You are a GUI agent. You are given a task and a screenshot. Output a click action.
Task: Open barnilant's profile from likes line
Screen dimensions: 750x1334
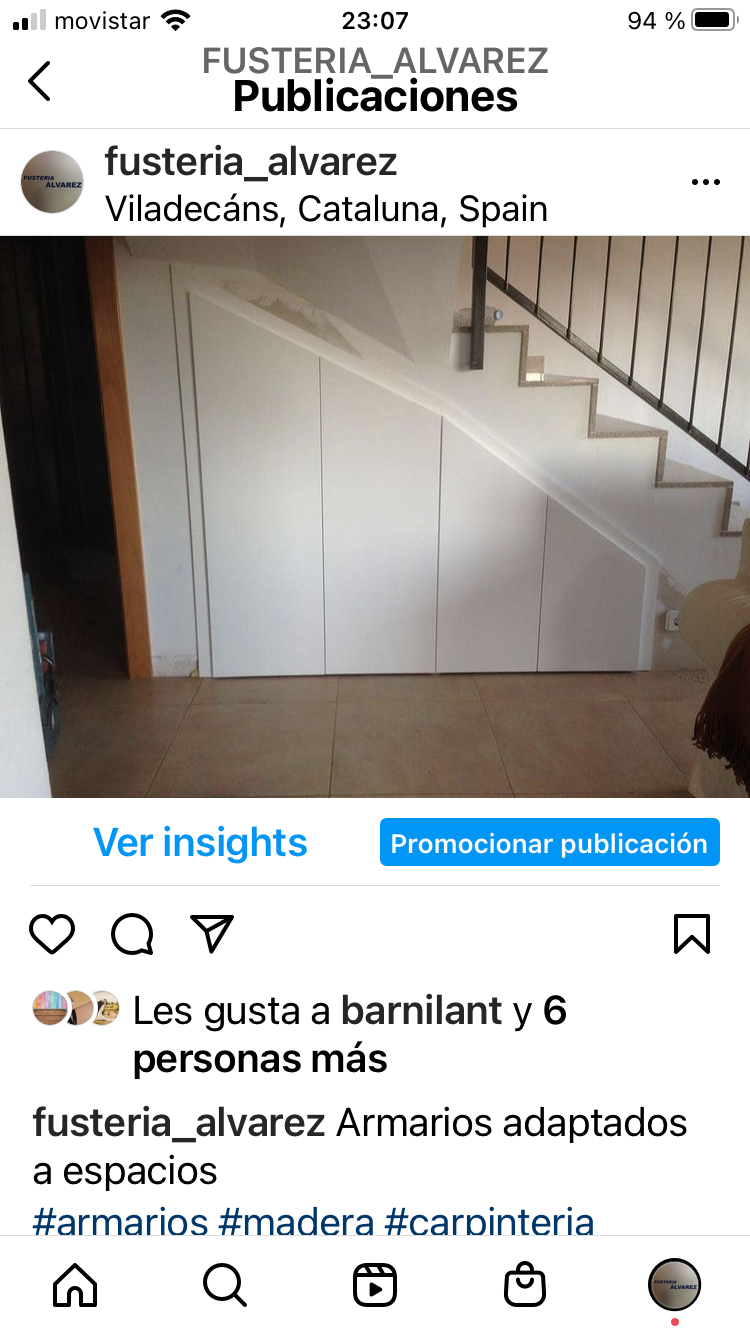422,1011
